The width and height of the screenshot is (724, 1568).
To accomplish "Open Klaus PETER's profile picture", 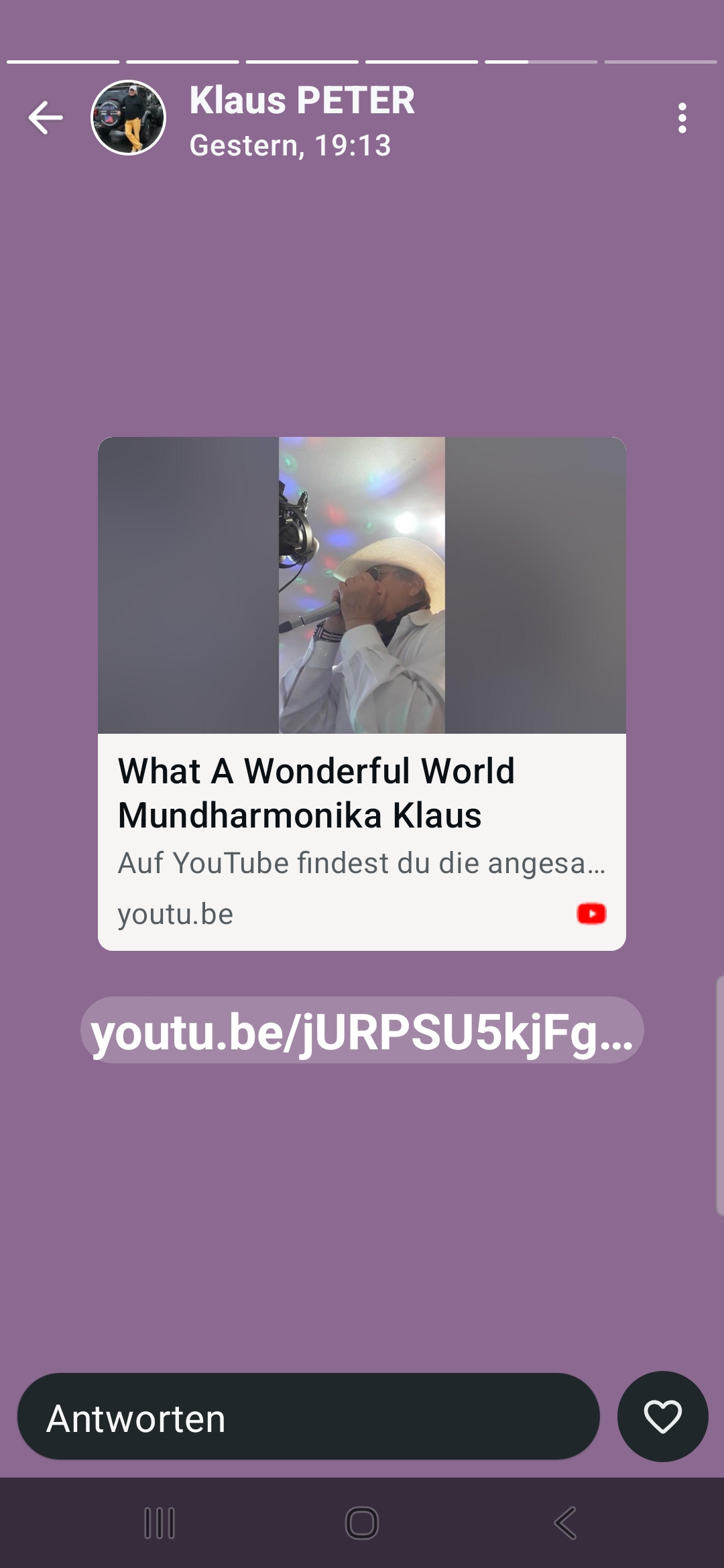I will [x=128, y=118].
